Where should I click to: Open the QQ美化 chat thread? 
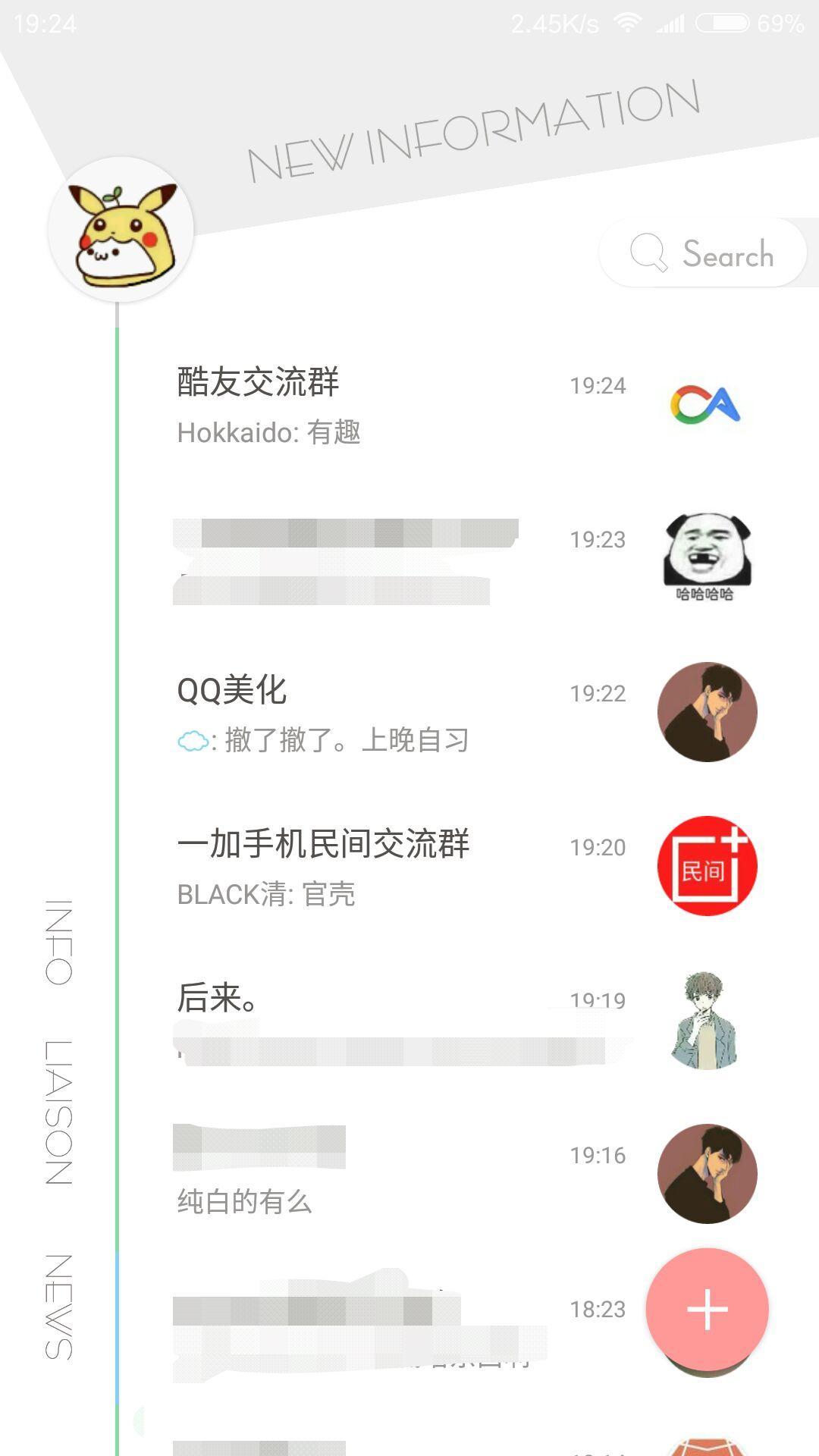click(402, 714)
